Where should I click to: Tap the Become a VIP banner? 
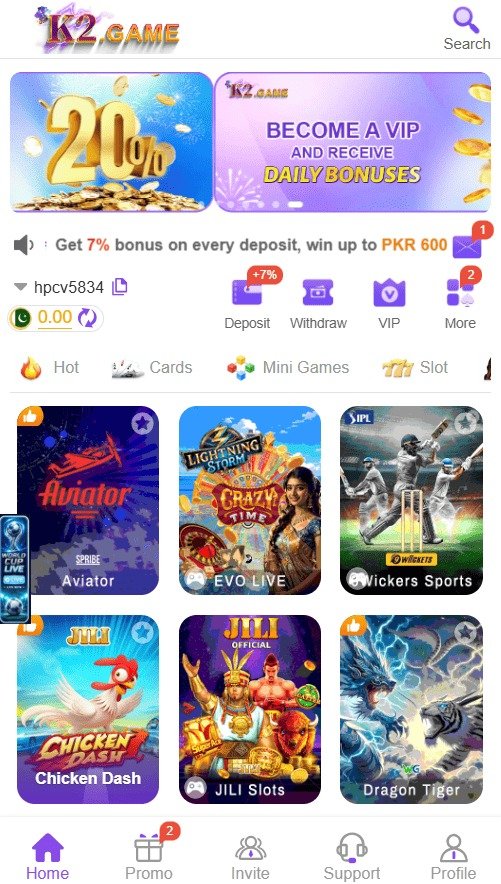point(352,142)
